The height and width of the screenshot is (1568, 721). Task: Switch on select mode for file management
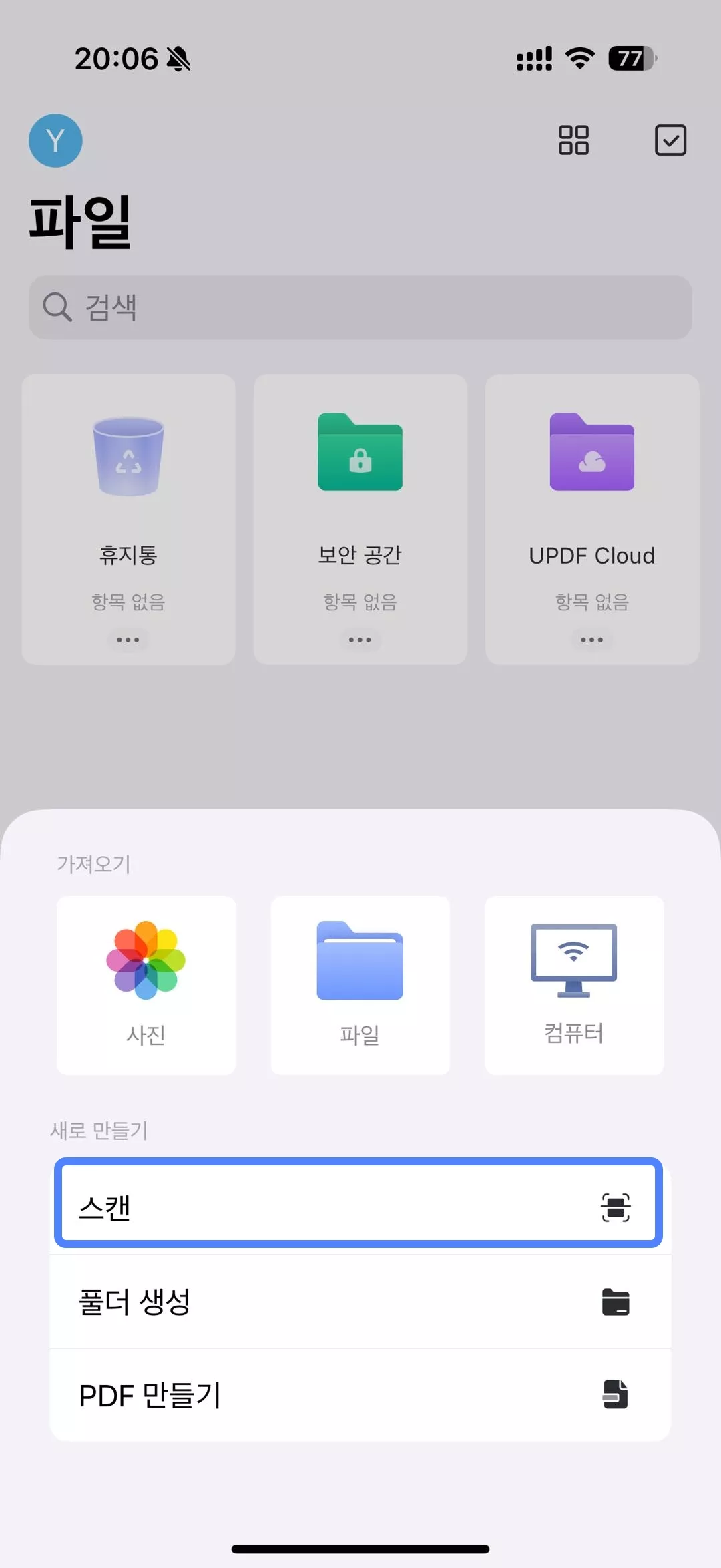point(670,141)
